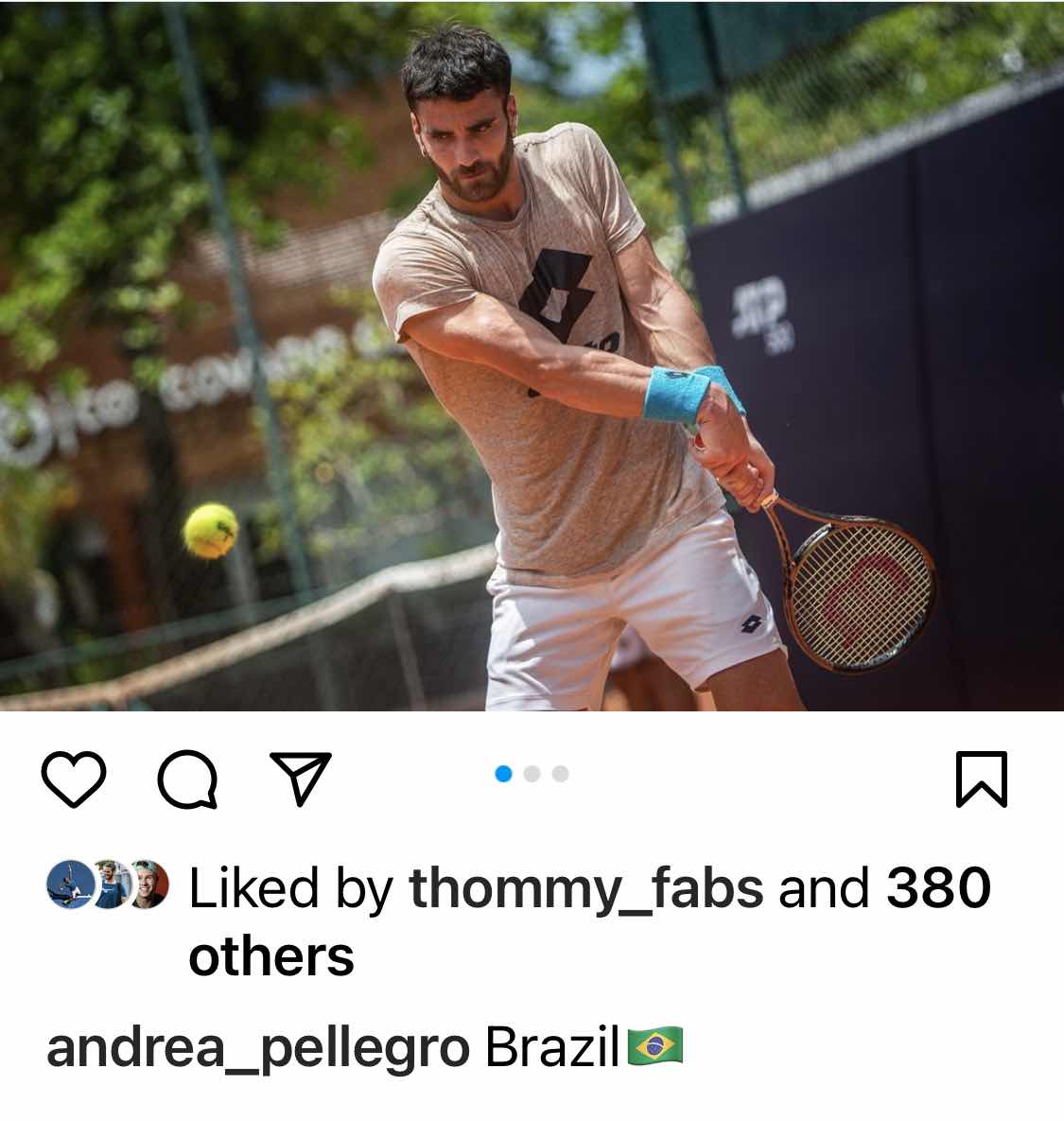1064x1121 pixels.
Task: Open comments via the speech bubble icon
Action: click(x=187, y=781)
